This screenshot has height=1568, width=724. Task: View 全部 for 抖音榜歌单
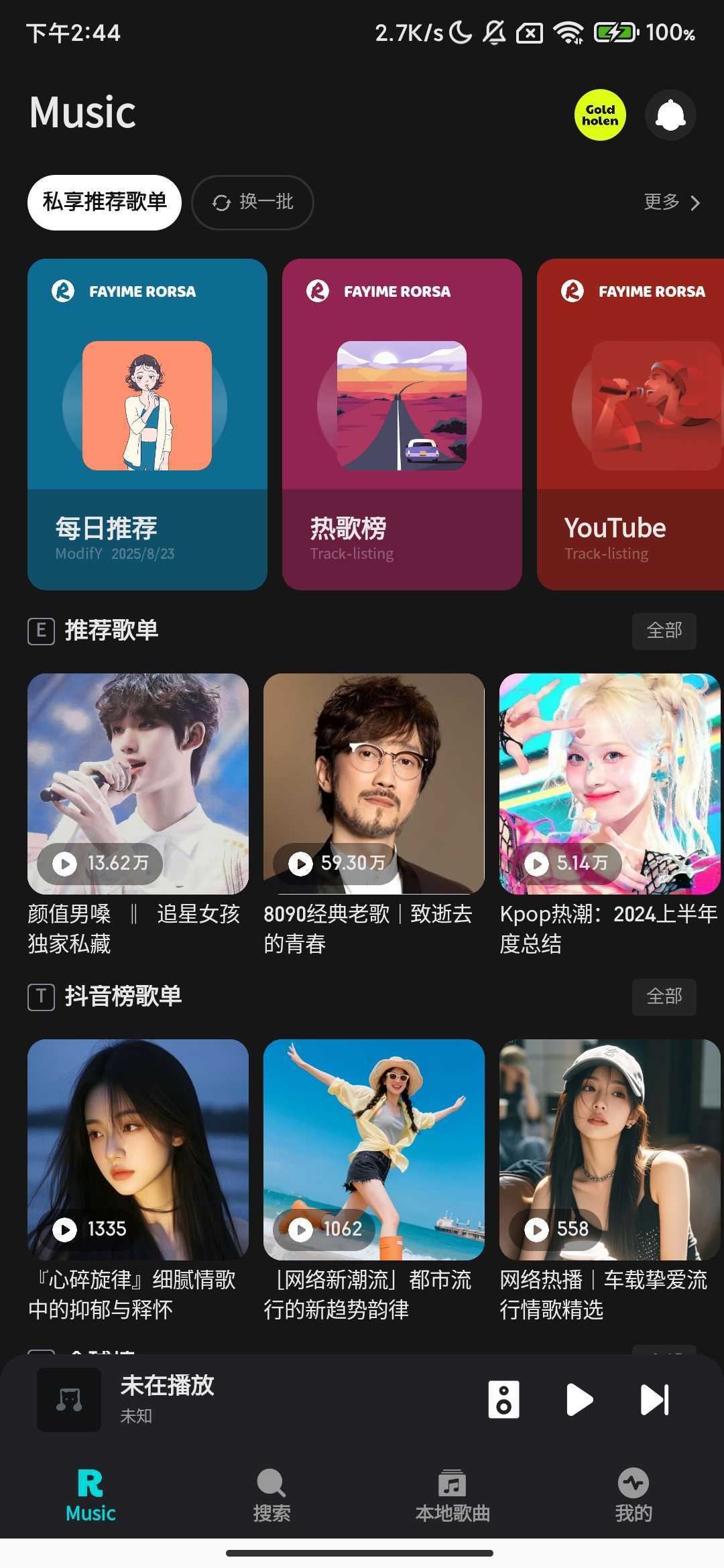[x=664, y=997]
